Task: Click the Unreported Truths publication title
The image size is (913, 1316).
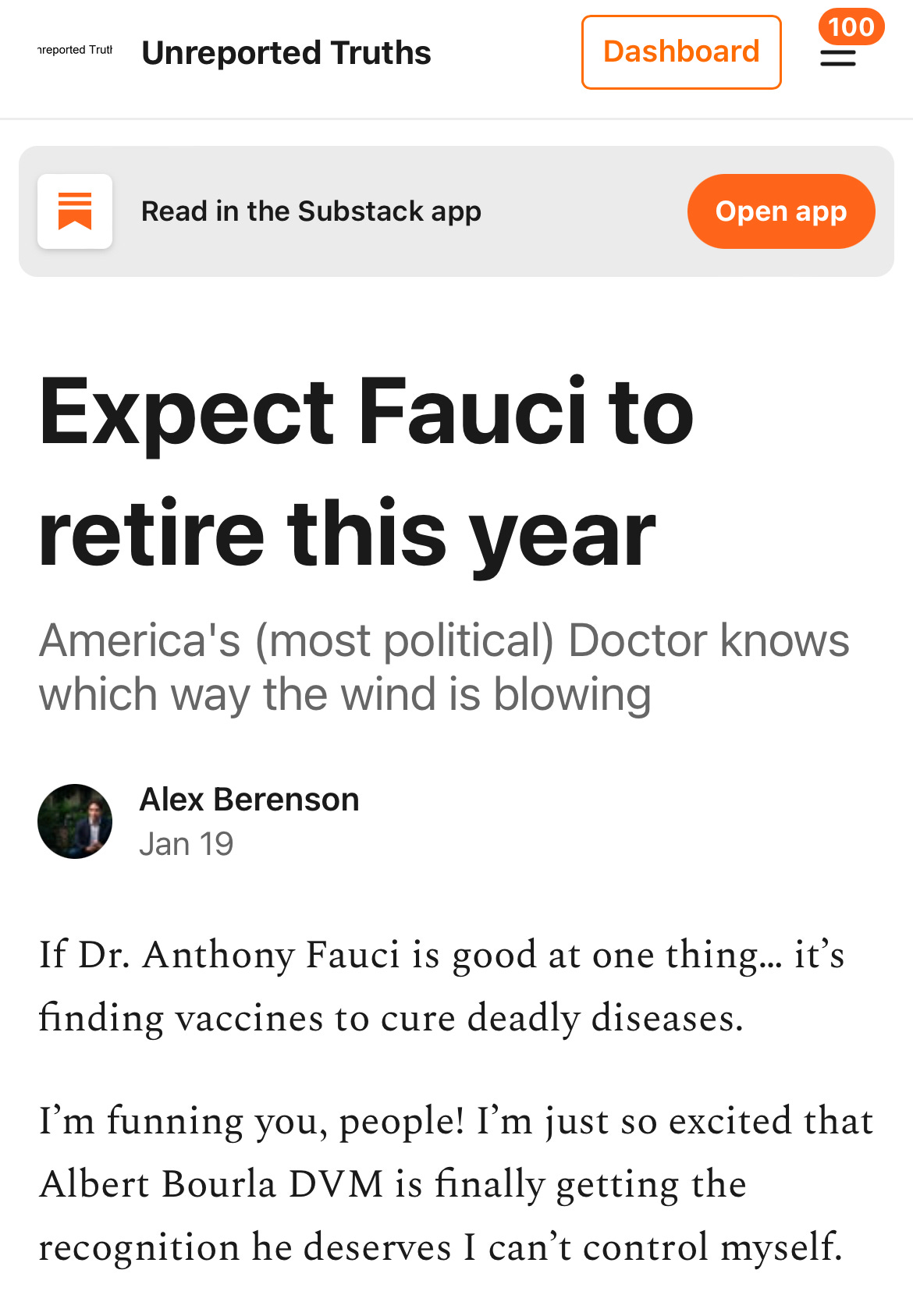Action: [x=286, y=51]
